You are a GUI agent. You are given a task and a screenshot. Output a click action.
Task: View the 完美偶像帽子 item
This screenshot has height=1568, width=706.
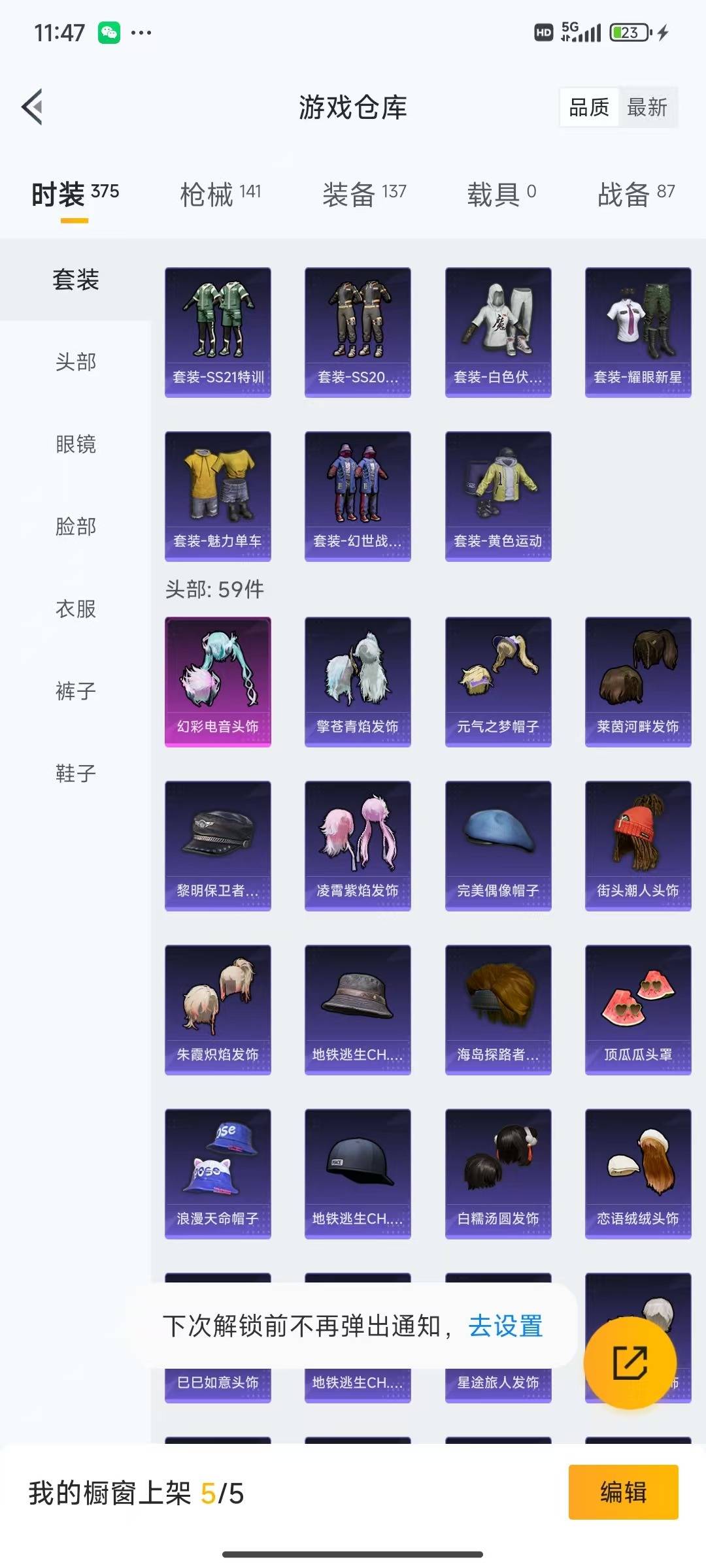[x=497, y=845]
